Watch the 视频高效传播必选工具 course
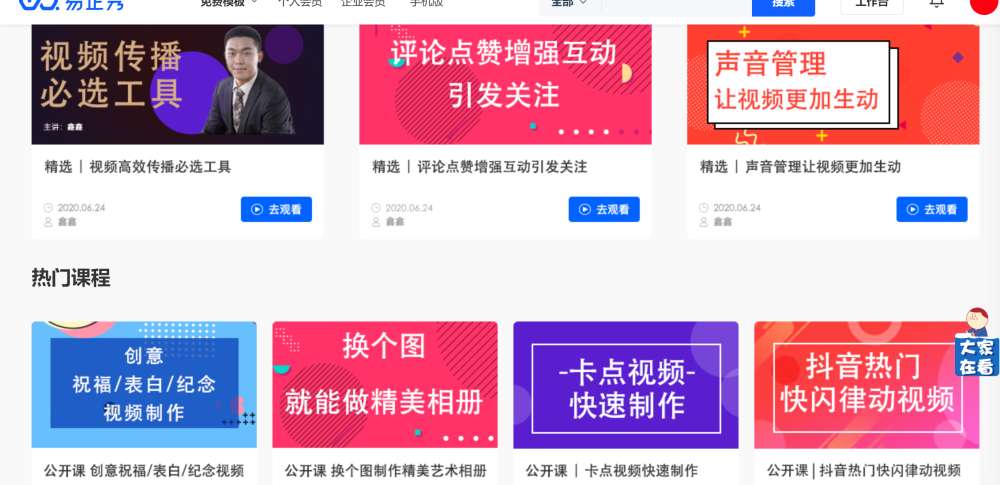This screenshot has width=1000, height=485. (276, 209)
